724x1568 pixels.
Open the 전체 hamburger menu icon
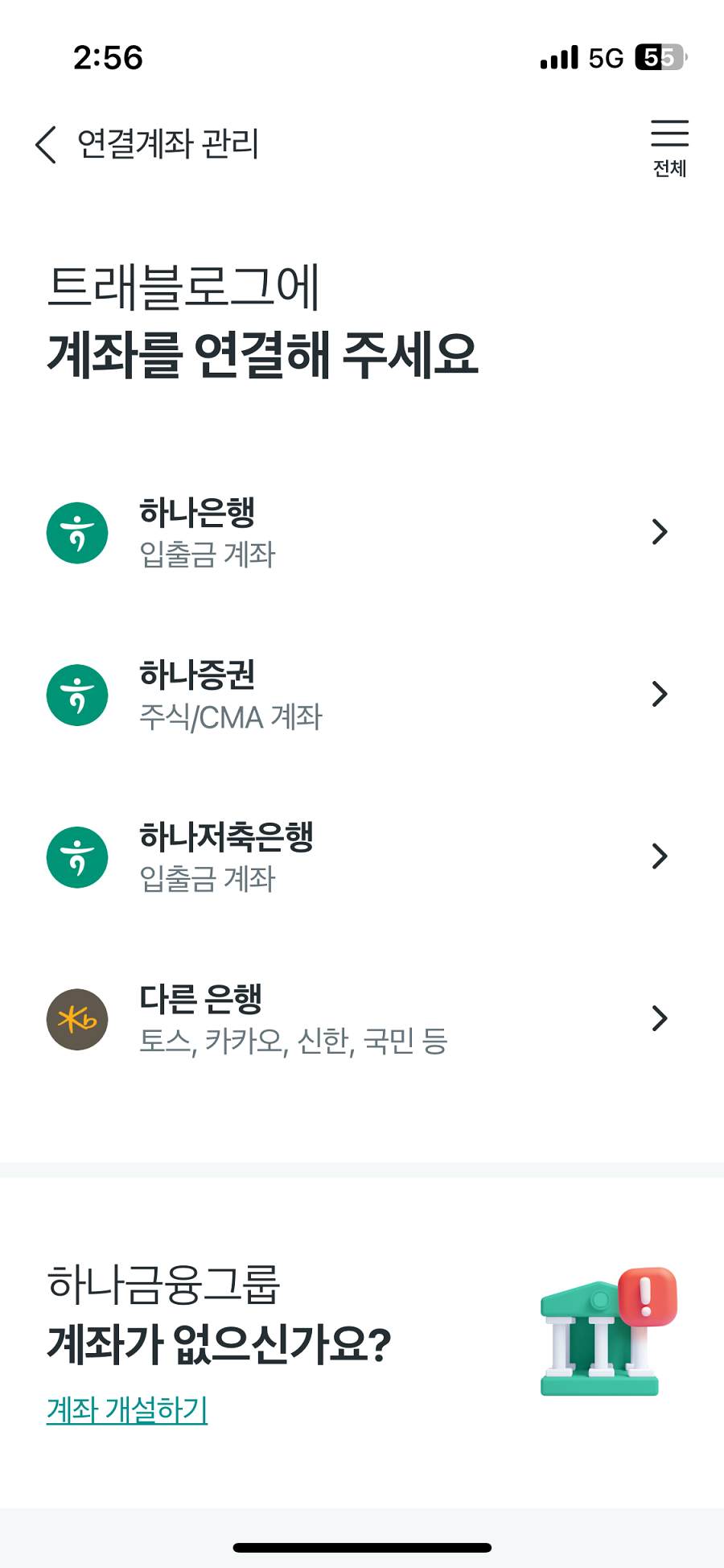[670, 134]
